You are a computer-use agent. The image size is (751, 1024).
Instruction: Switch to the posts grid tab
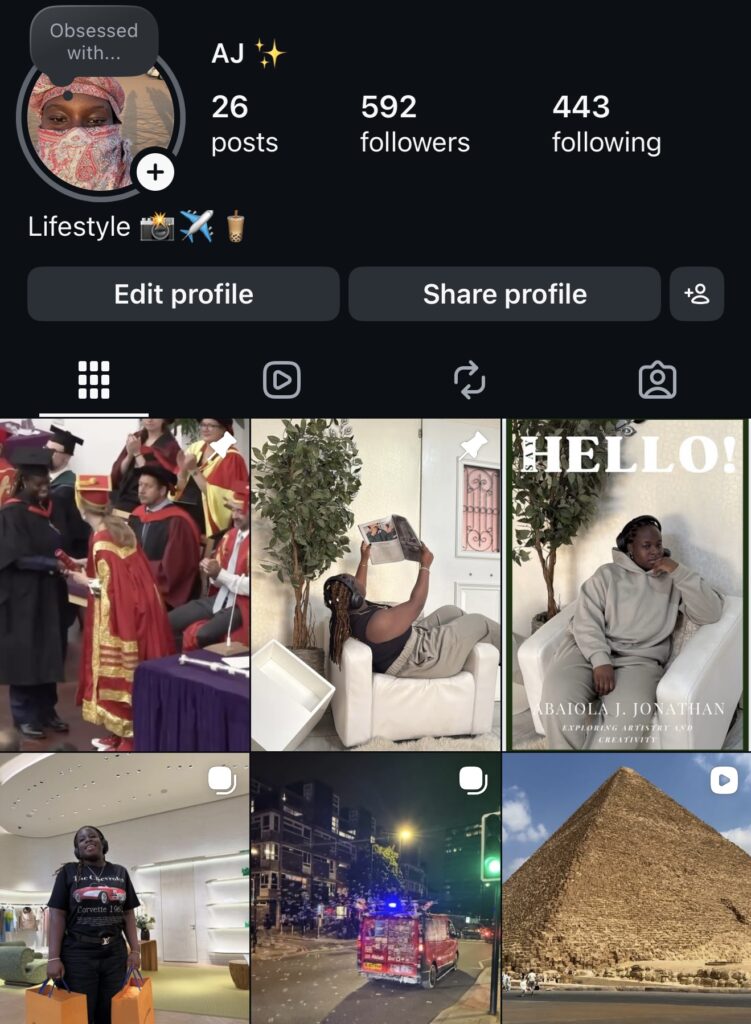[x=94, y=380]
